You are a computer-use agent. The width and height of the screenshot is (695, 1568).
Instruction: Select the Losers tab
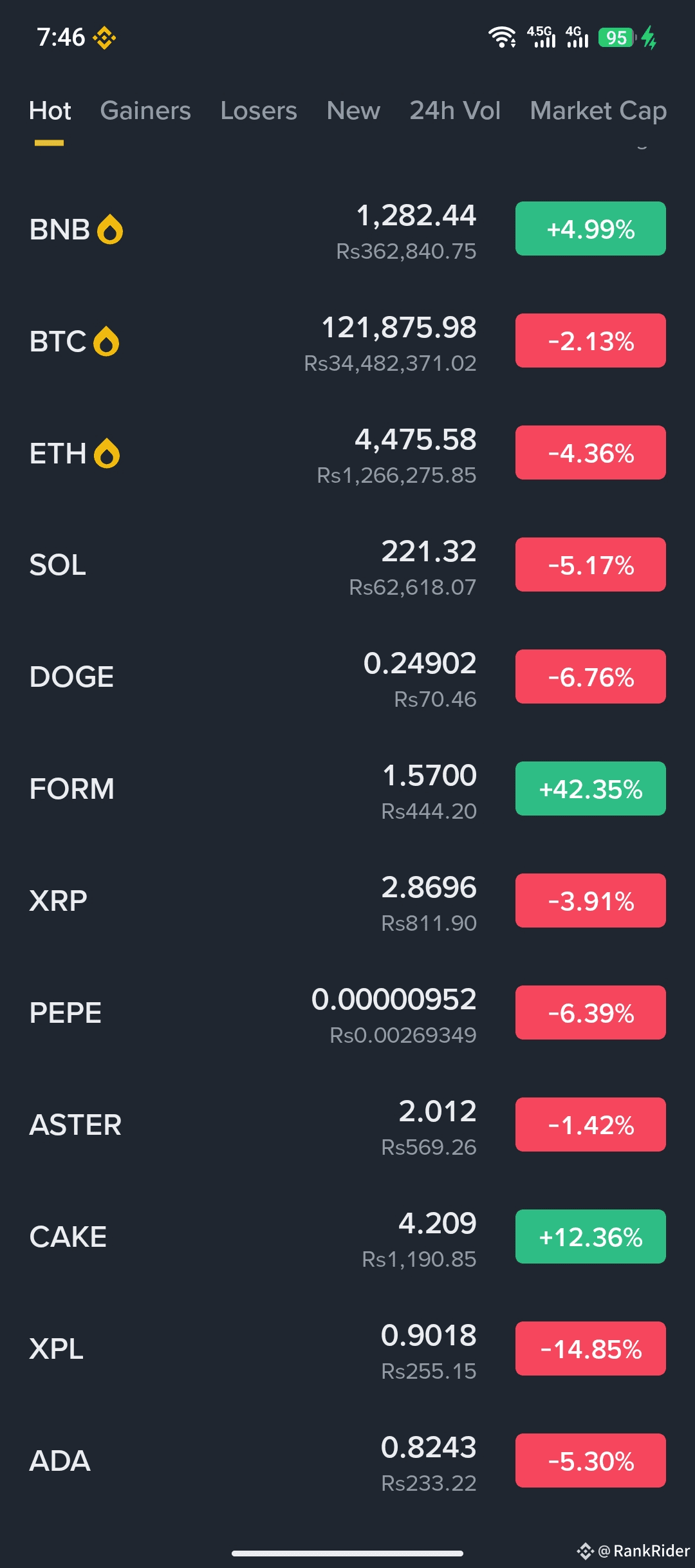(259, 111)
